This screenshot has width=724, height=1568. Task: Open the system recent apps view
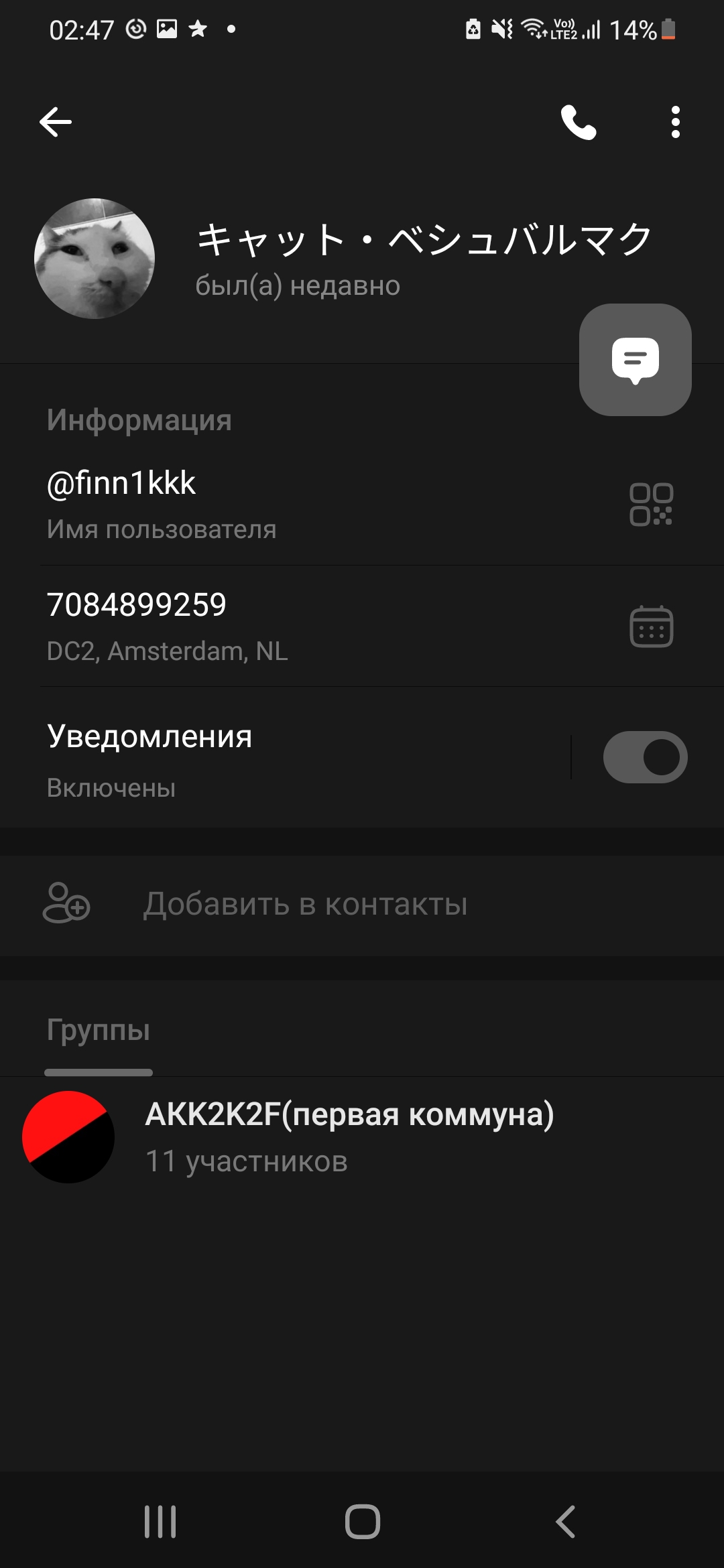[x=160, y=1521]
